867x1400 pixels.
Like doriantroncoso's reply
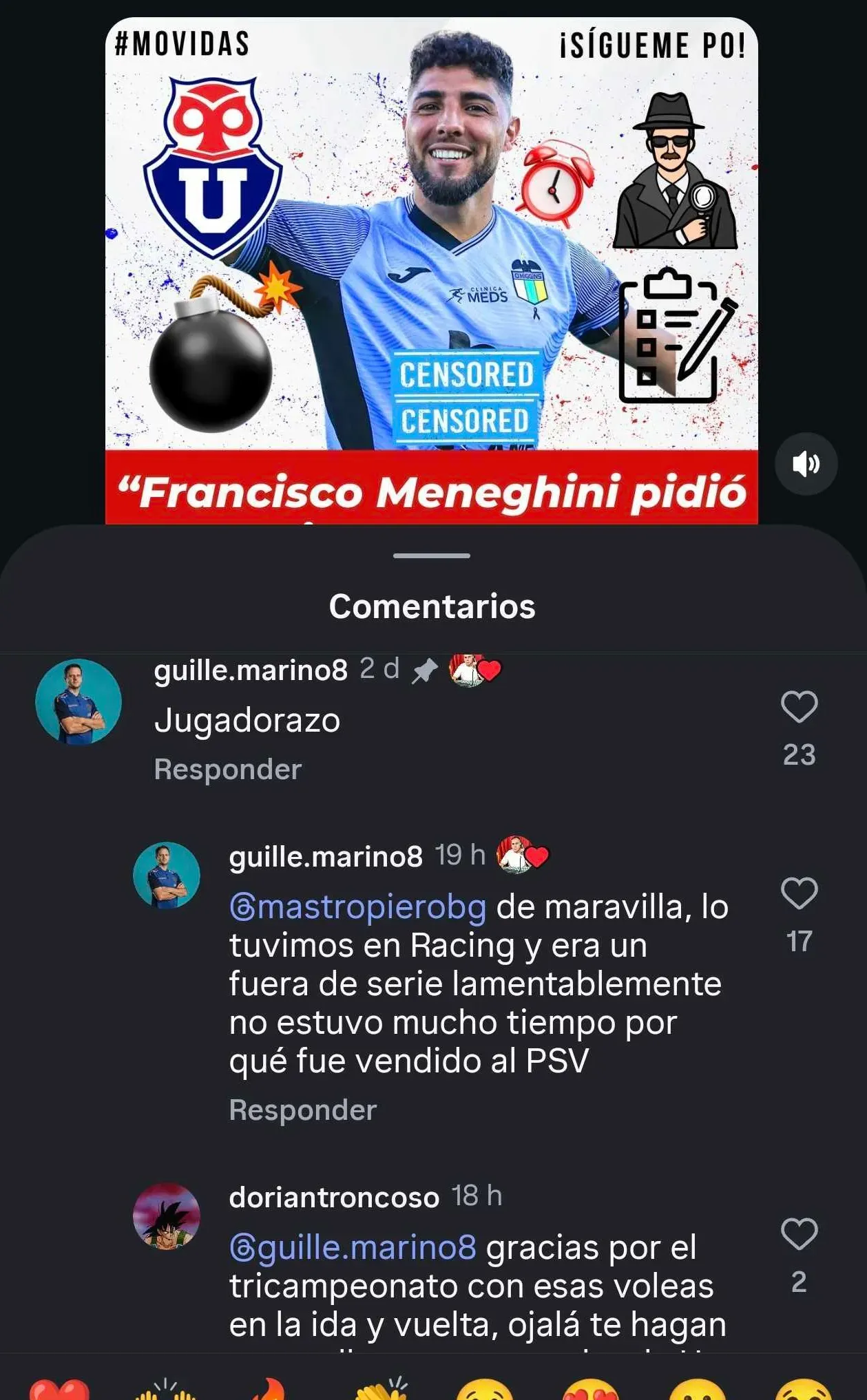click(x=799, y=1234)
